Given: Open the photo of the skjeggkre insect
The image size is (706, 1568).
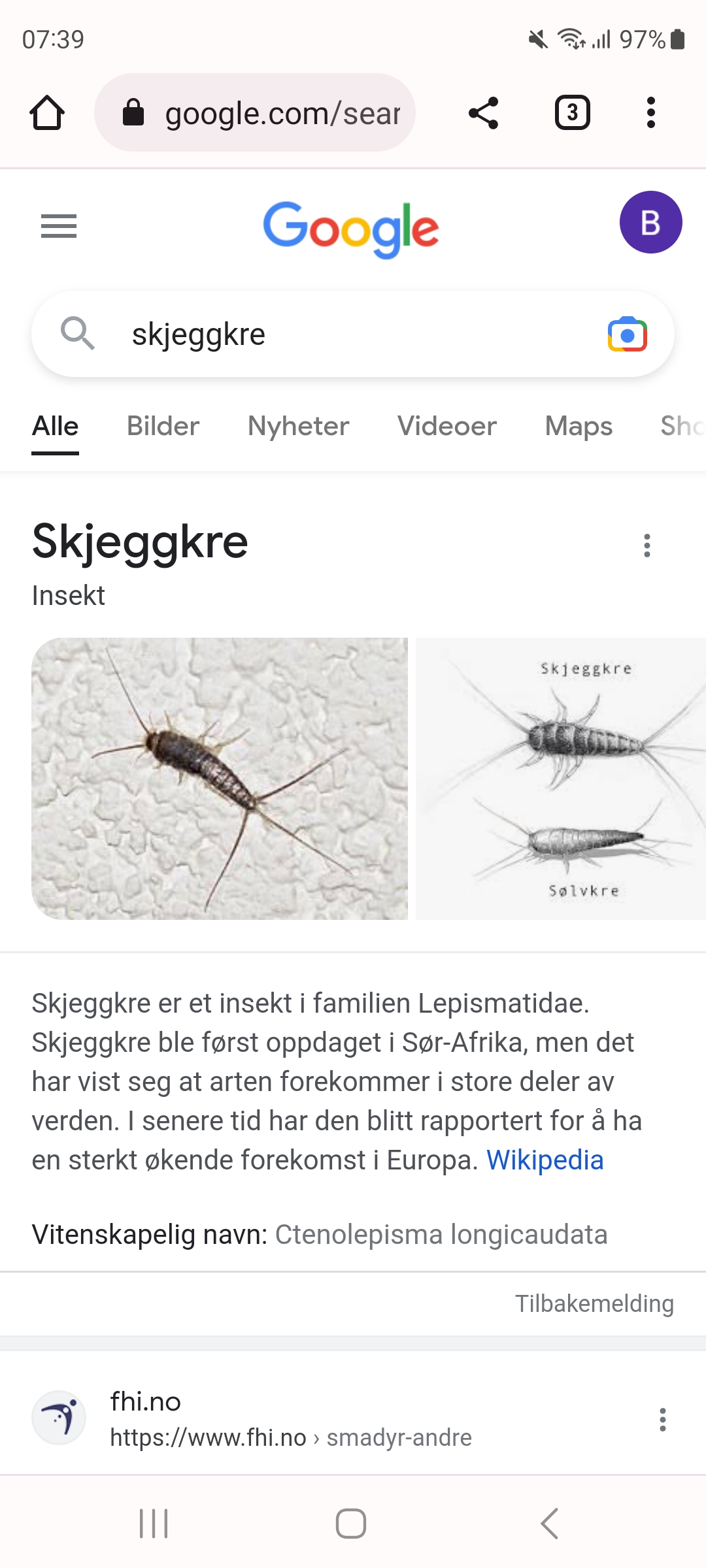Looking at the screenshot, I should (220, 779).
